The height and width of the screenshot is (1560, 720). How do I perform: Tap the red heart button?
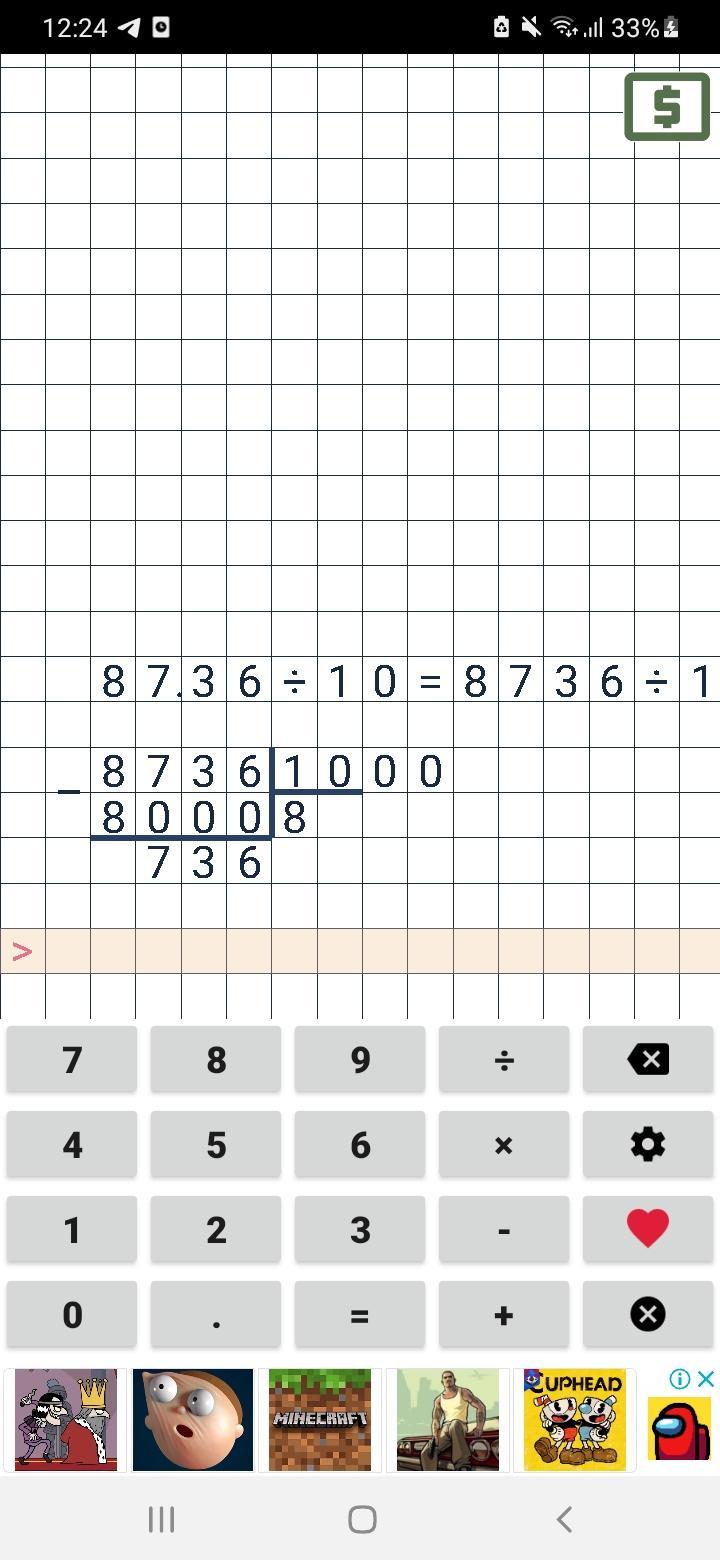pos(648,1229)
